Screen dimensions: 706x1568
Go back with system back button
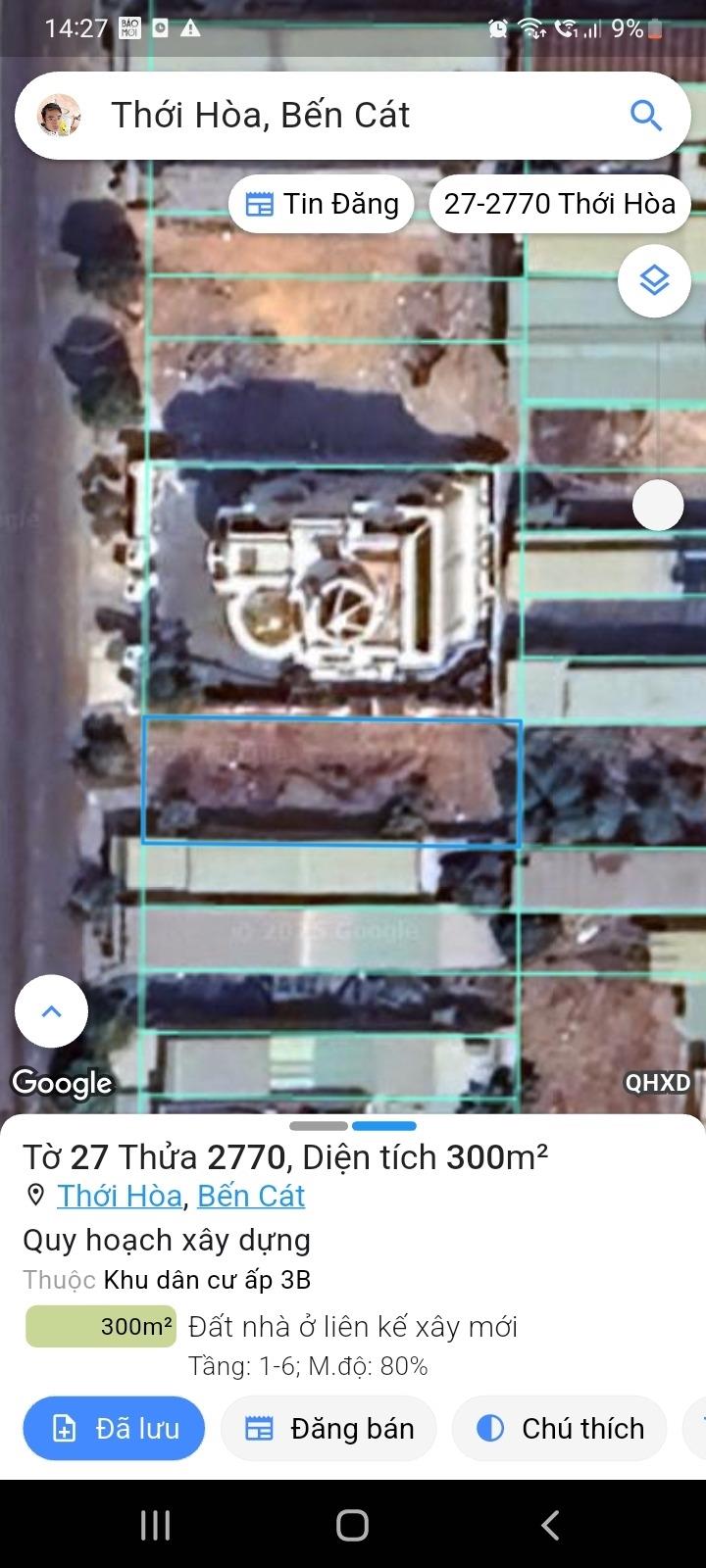coord(550,1525)
